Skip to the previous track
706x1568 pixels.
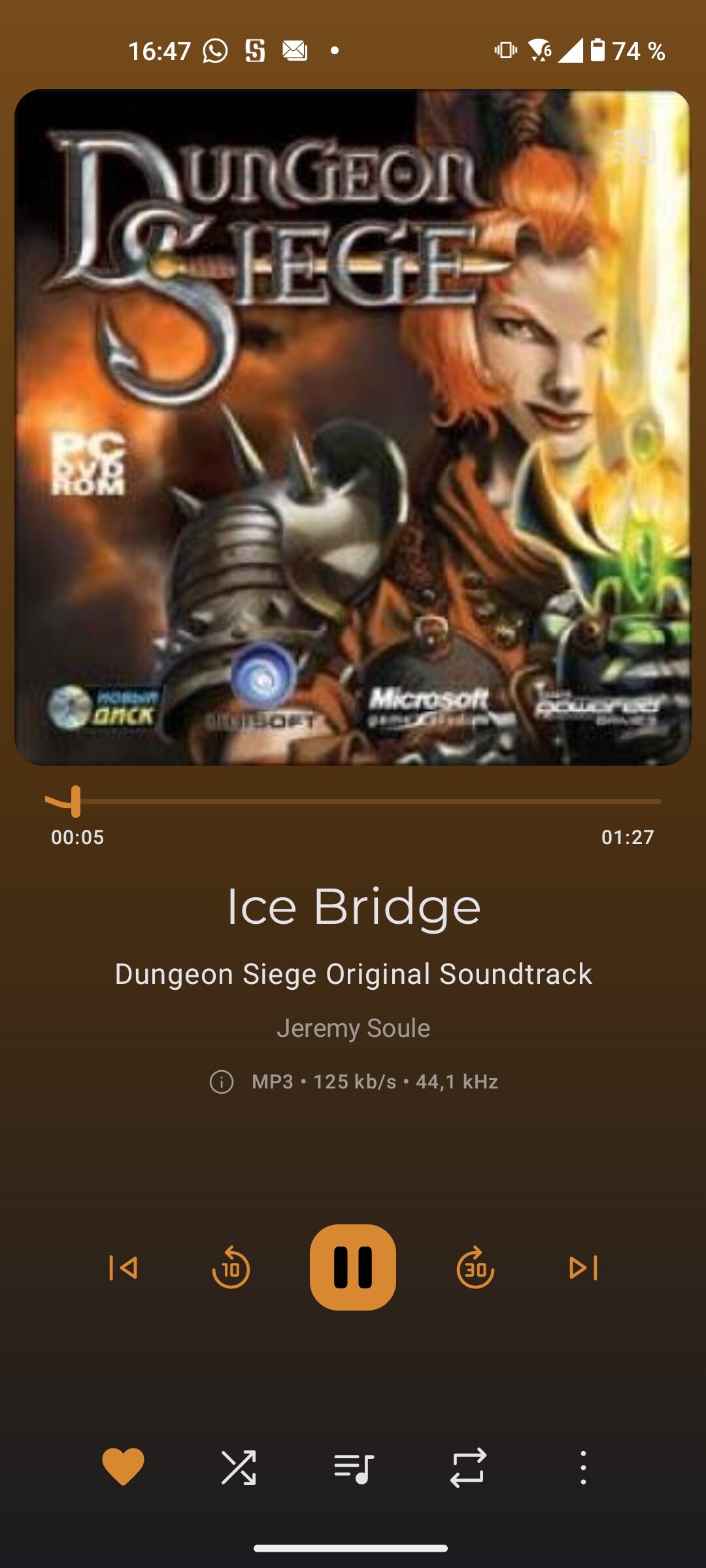pyautogui.click(x=123, y=1268)
